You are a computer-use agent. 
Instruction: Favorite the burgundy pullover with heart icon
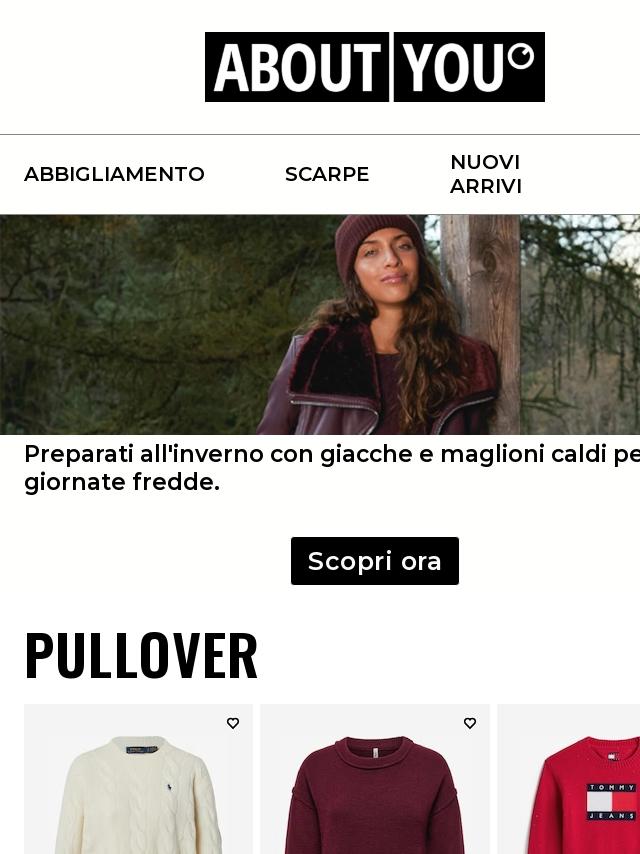[x=470, y=723]
